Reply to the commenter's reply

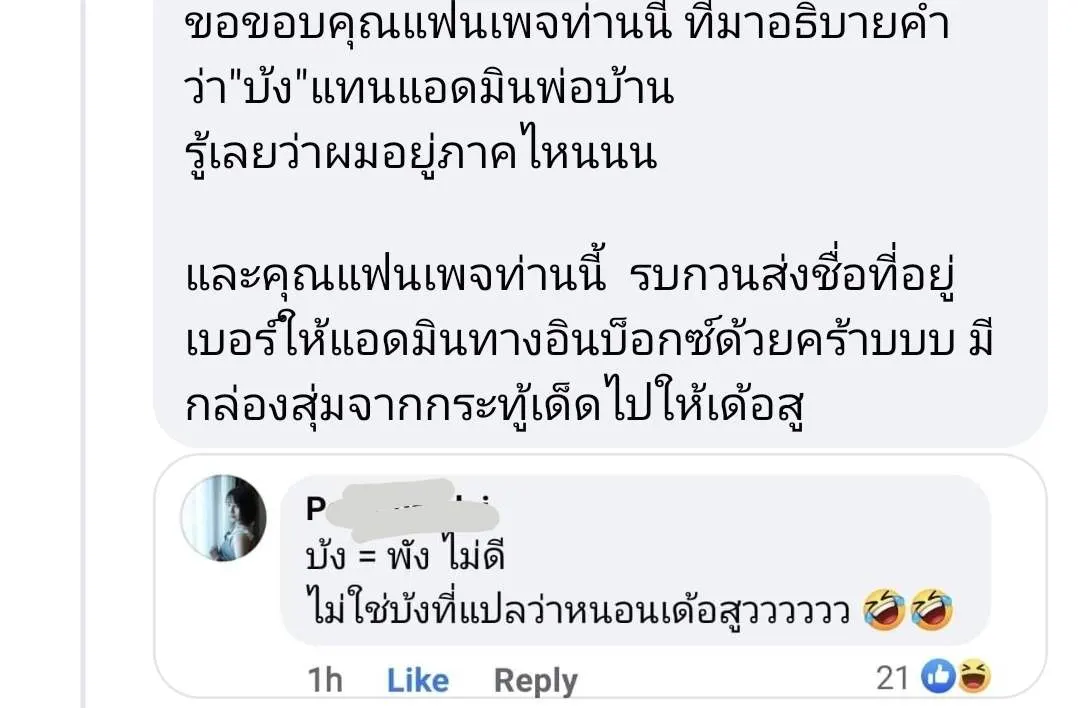[535, 682]
